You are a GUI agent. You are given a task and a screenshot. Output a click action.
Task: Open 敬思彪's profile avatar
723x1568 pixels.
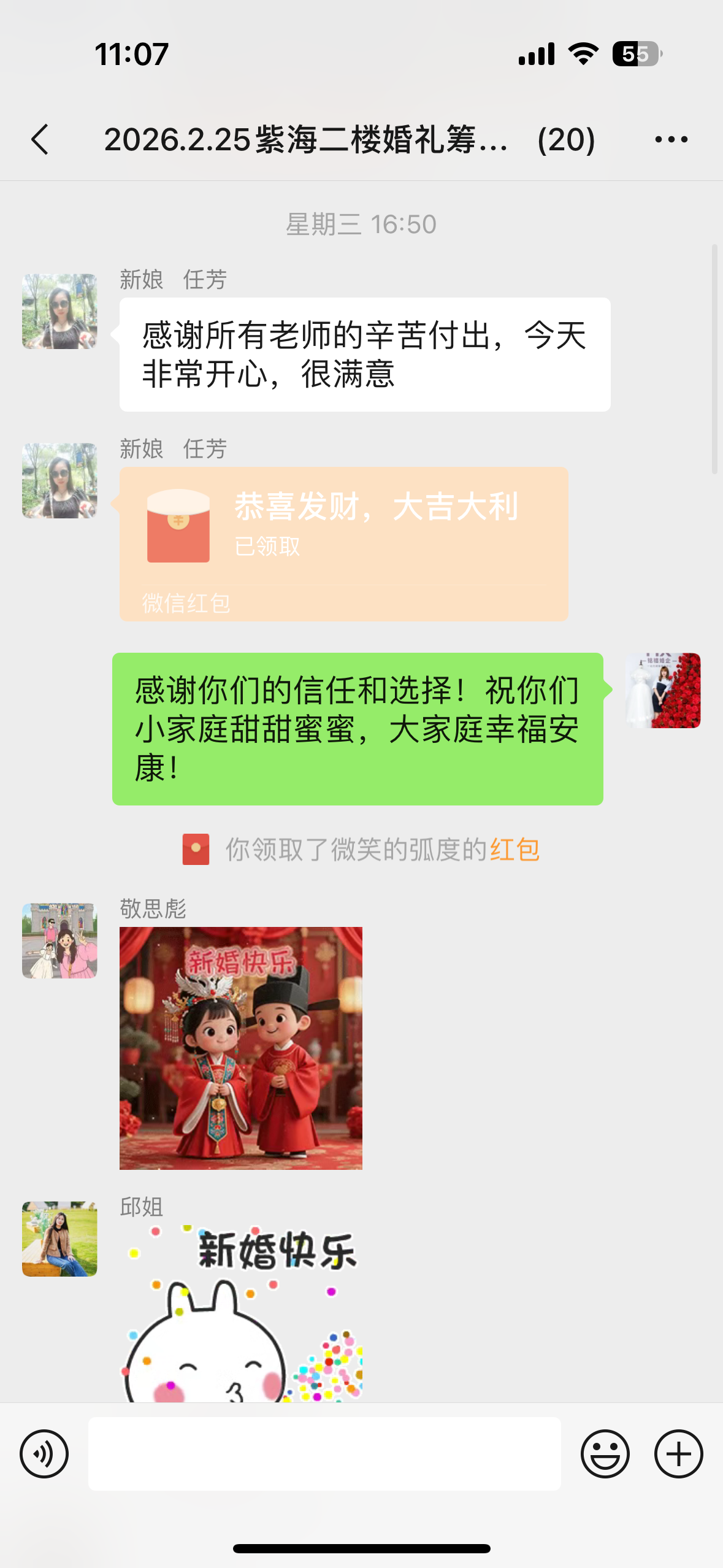tap(59, 940)
